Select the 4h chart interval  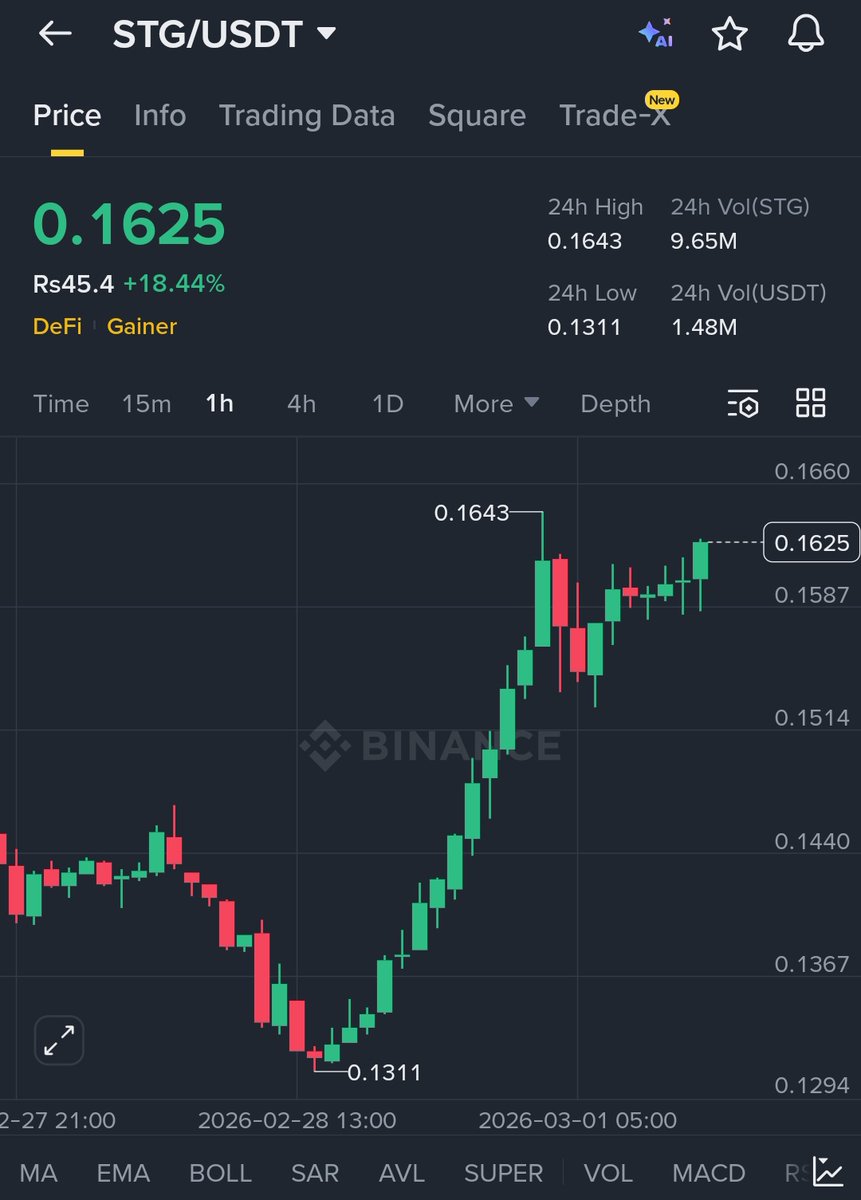pyautogui.click(x=301, y=404)
